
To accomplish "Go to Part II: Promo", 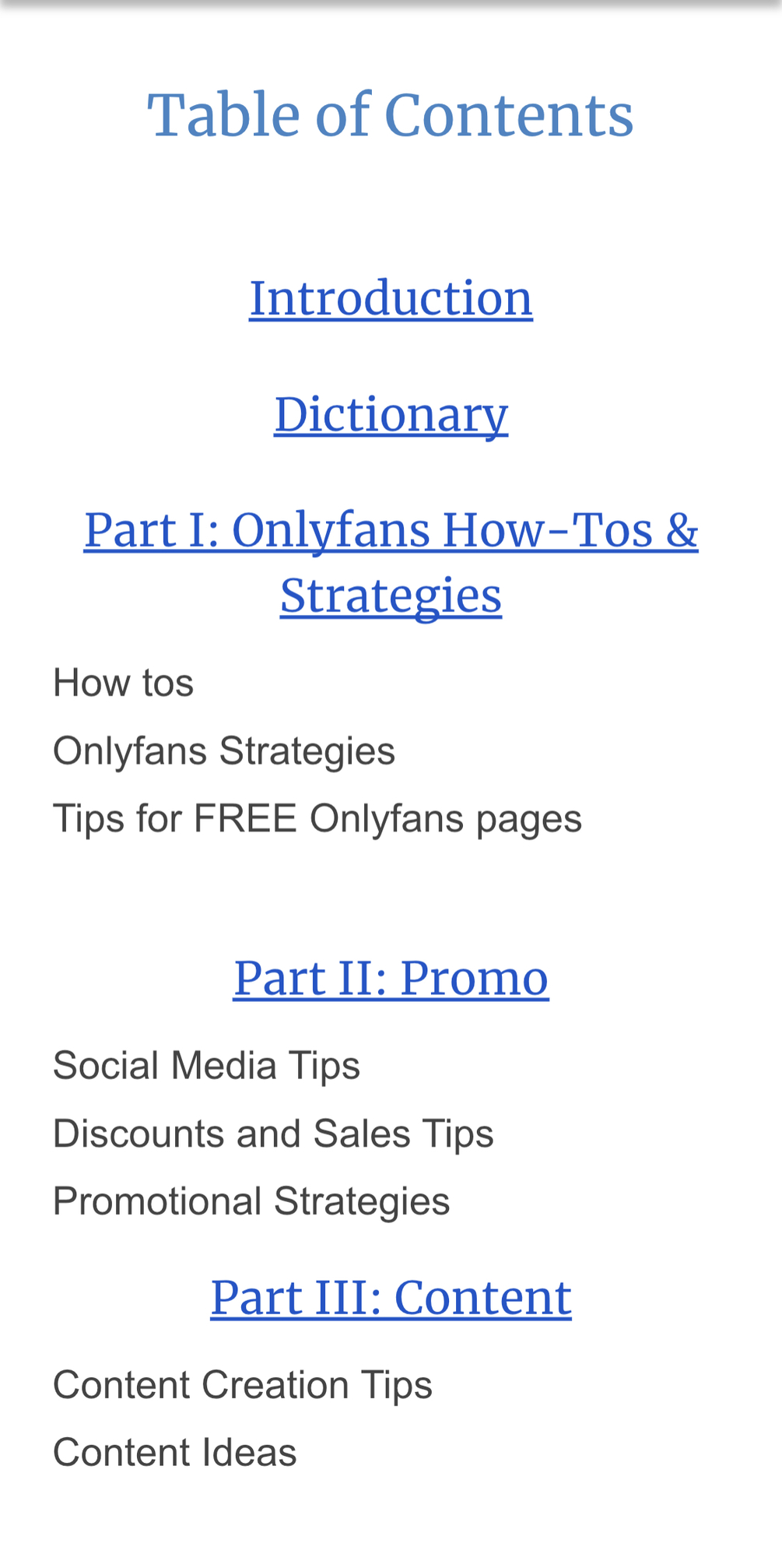I will [x=391, y=978].
